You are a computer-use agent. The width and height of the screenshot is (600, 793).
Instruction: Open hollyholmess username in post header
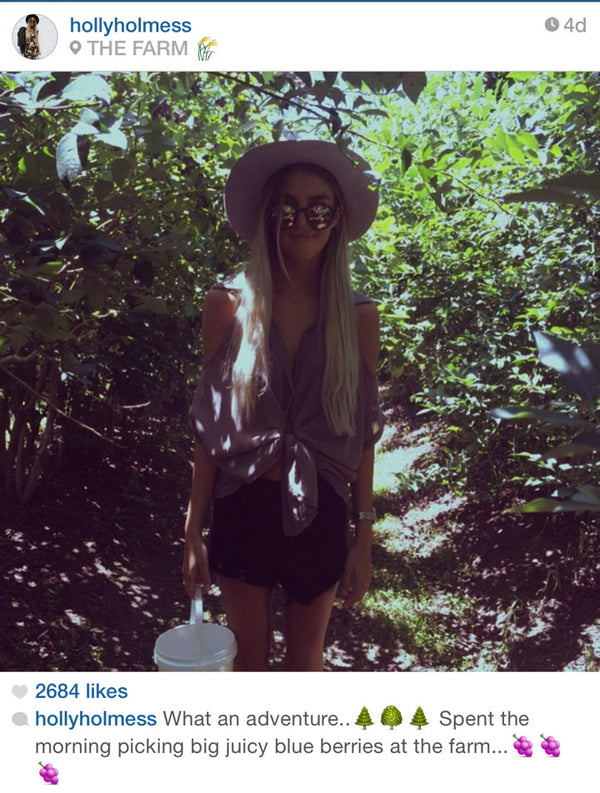tap(130, 25)
